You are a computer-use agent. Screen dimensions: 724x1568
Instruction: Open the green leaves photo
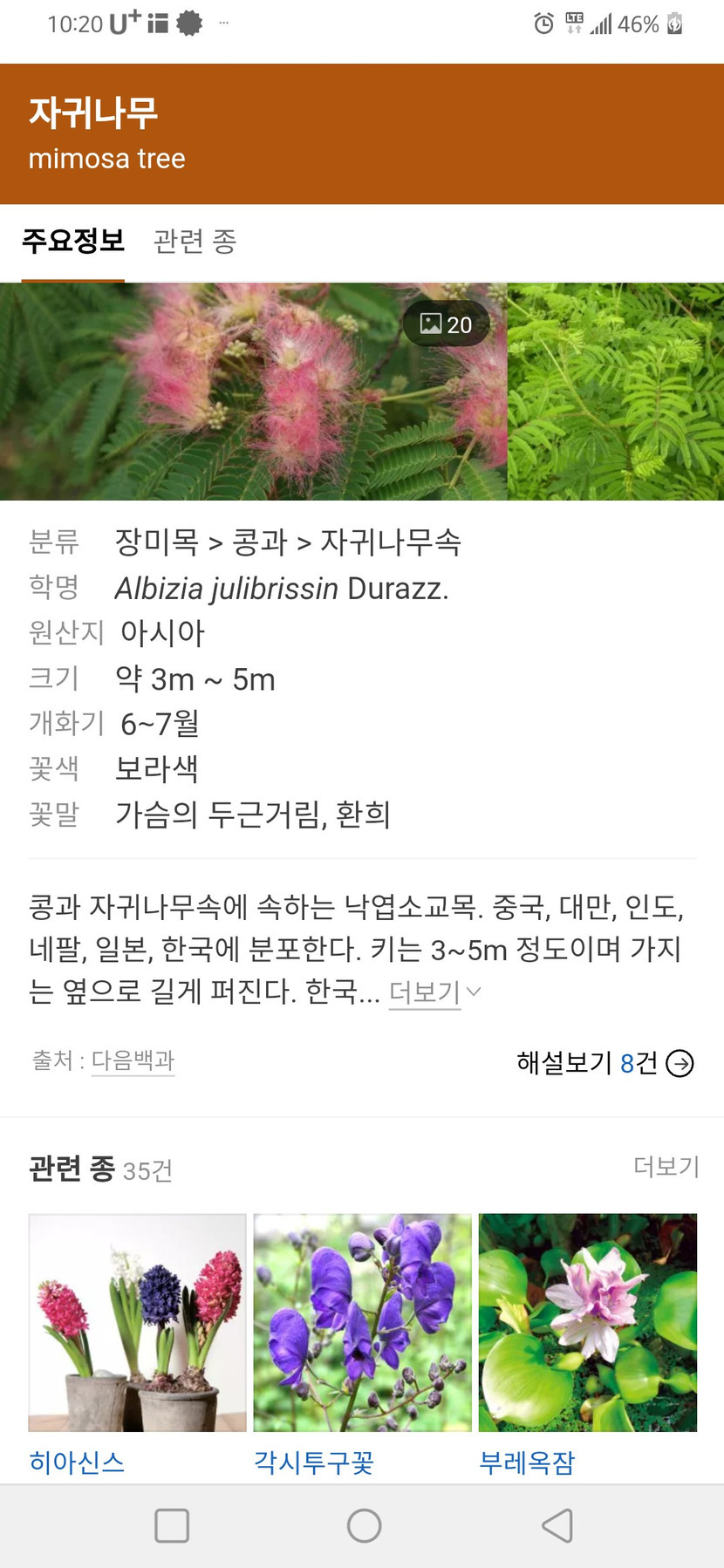click(x=616, y=392)
